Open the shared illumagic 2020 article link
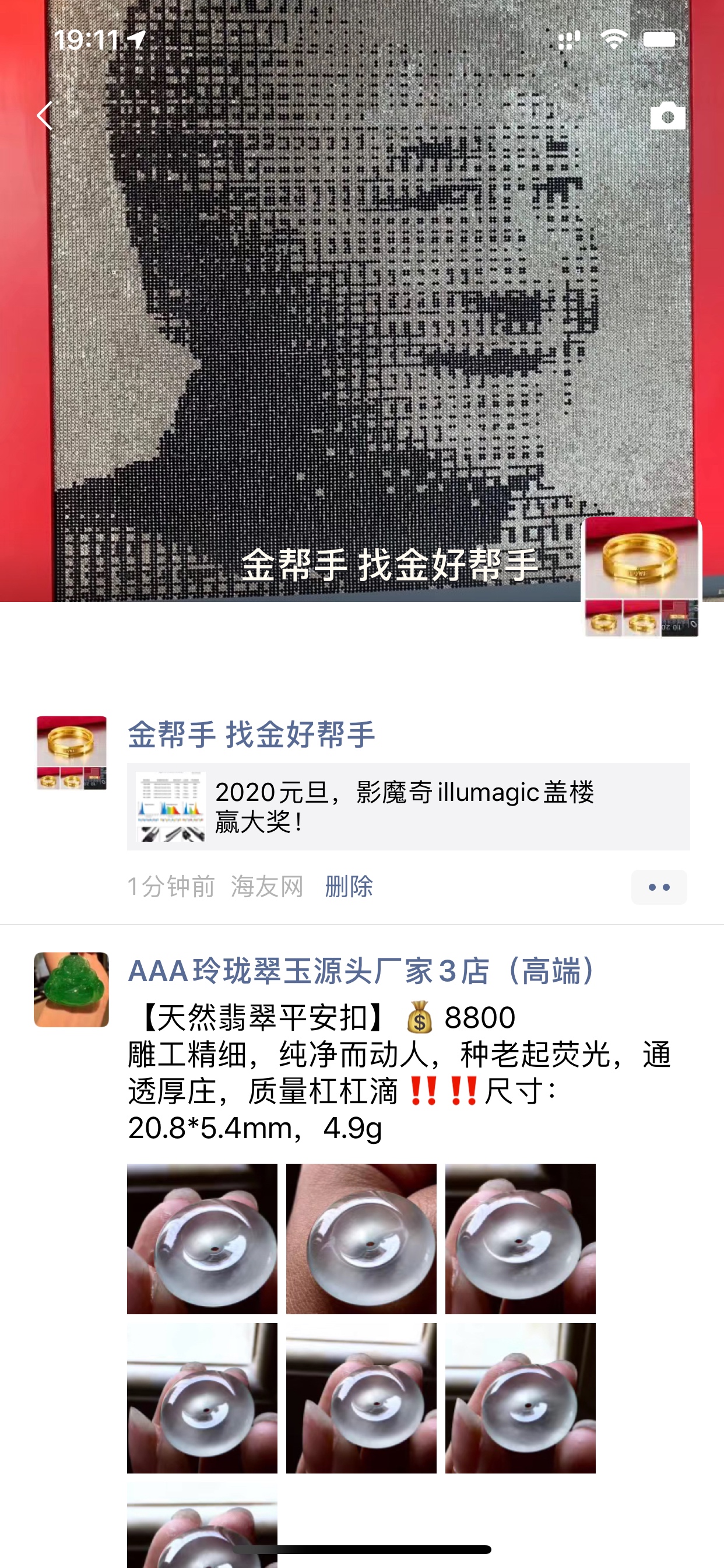This screenshot has height=1568, width=724. pyautogui.click(x=407, y=806)
